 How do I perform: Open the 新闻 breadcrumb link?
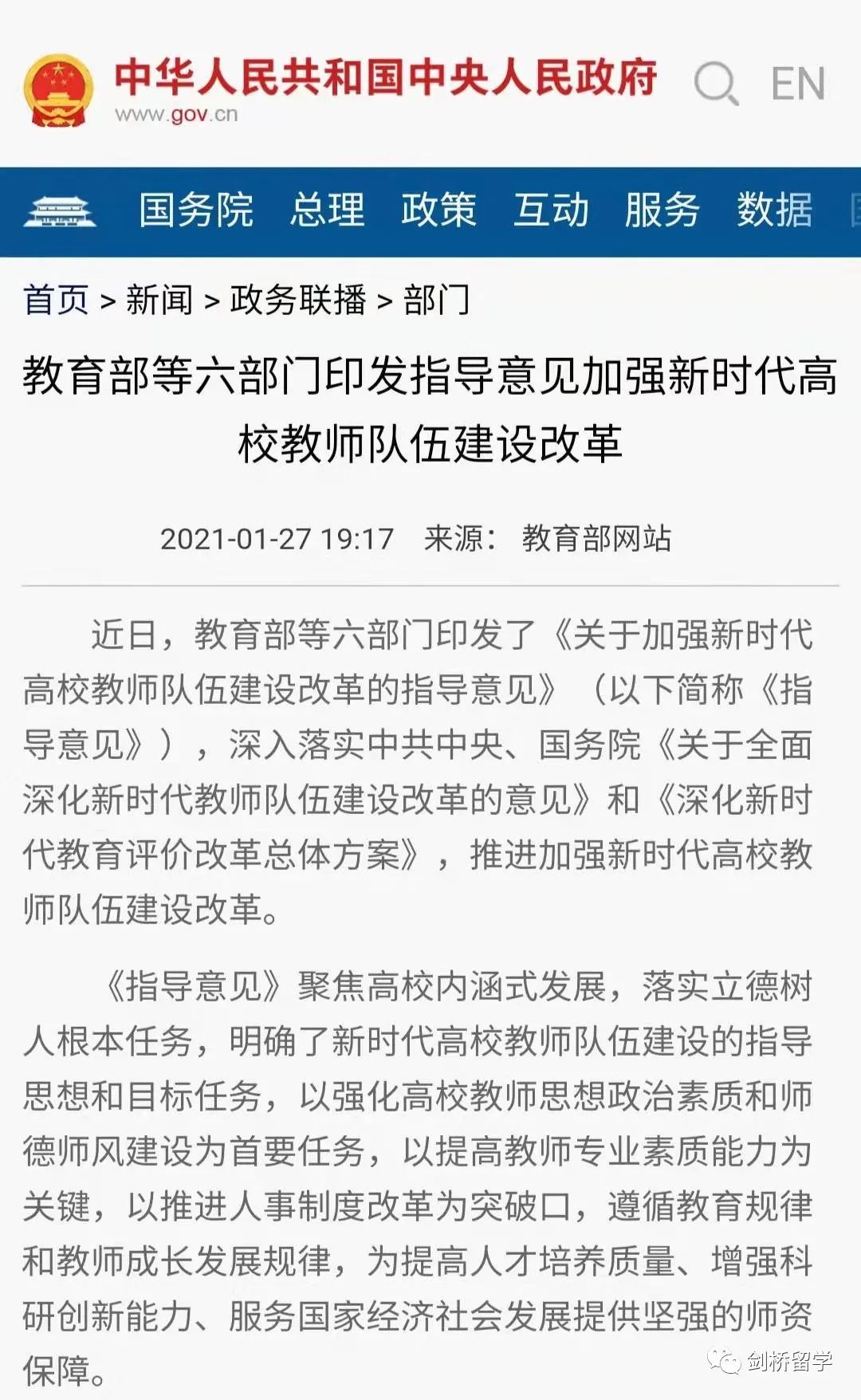159,301
